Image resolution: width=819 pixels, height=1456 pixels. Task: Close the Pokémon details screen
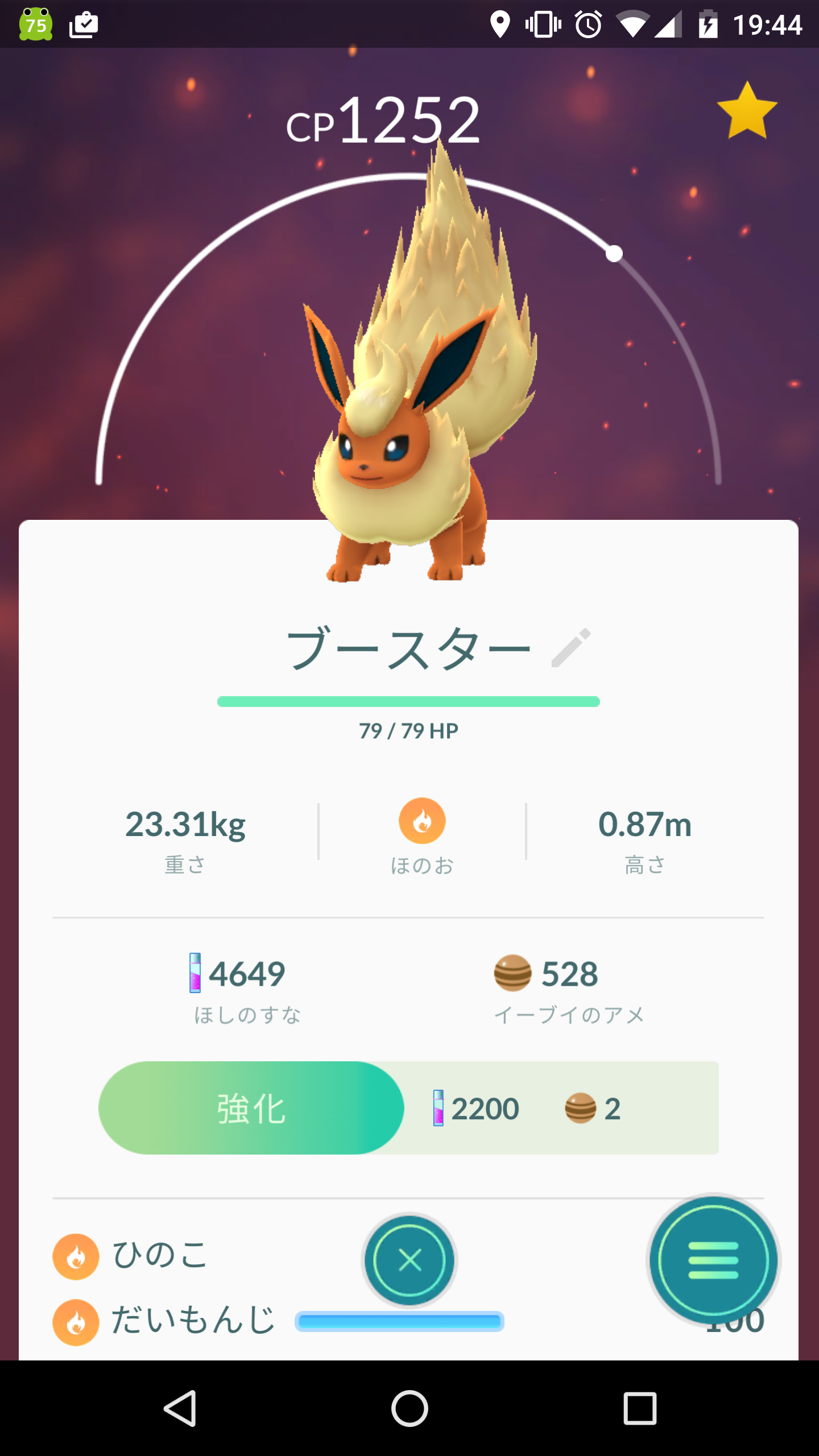point(409,1260)
